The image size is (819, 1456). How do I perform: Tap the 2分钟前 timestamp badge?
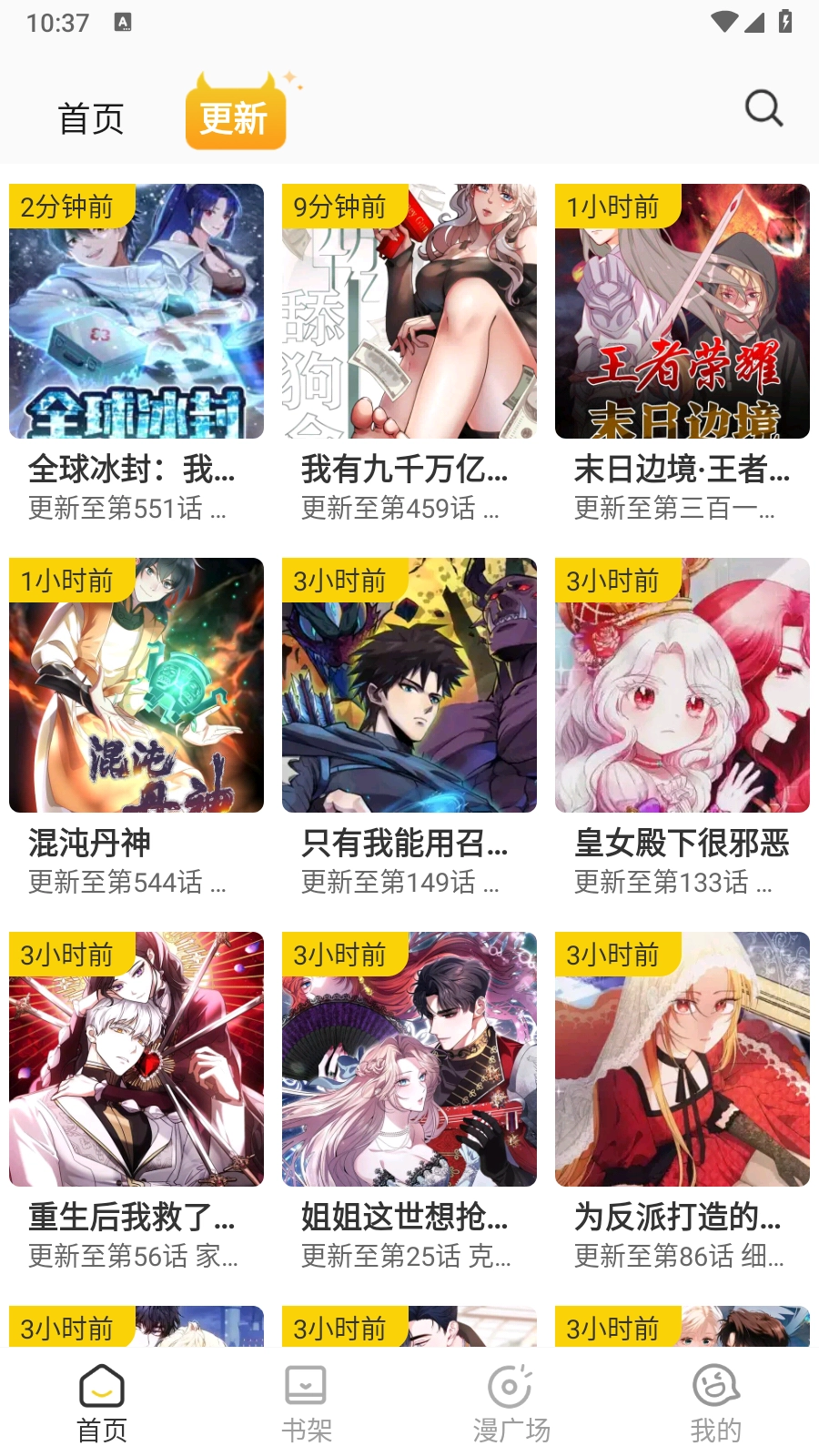pyautogui.click(x=70, y=207)
